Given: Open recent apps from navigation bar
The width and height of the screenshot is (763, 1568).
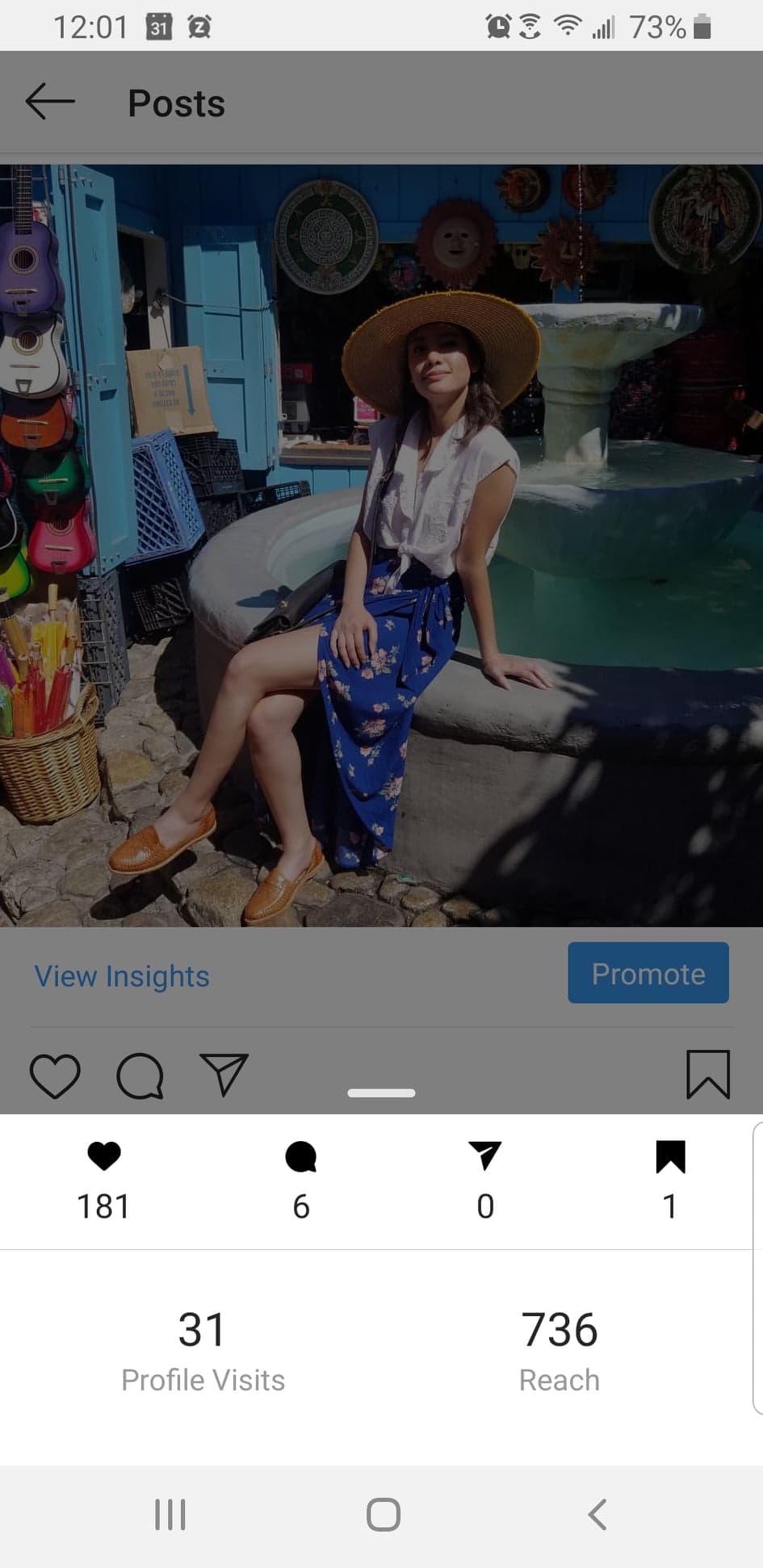Looking at the screenshot, I should (170, 1515).
